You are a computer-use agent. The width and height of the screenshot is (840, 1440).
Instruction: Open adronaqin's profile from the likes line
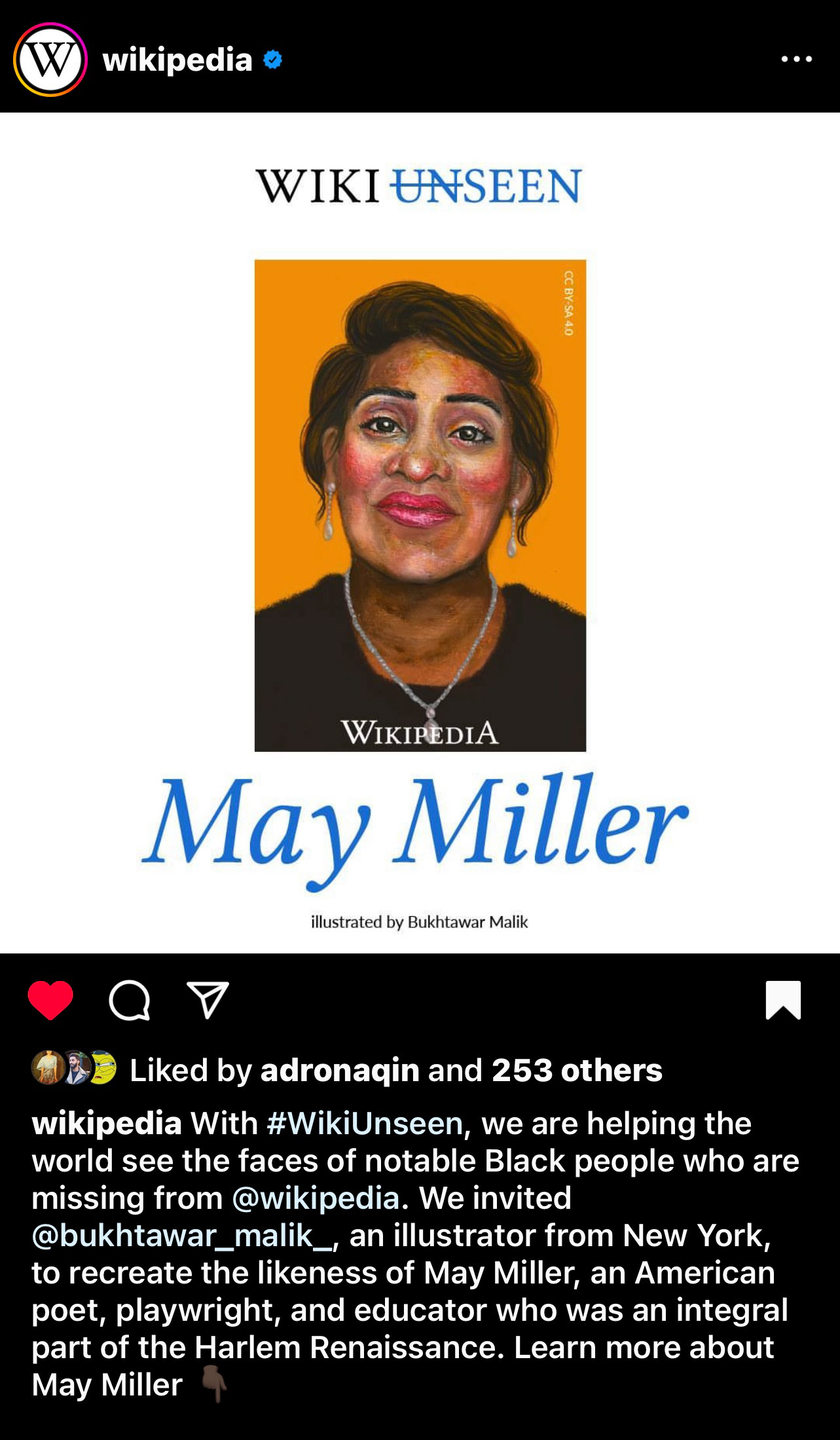(x=340, y=1070)
